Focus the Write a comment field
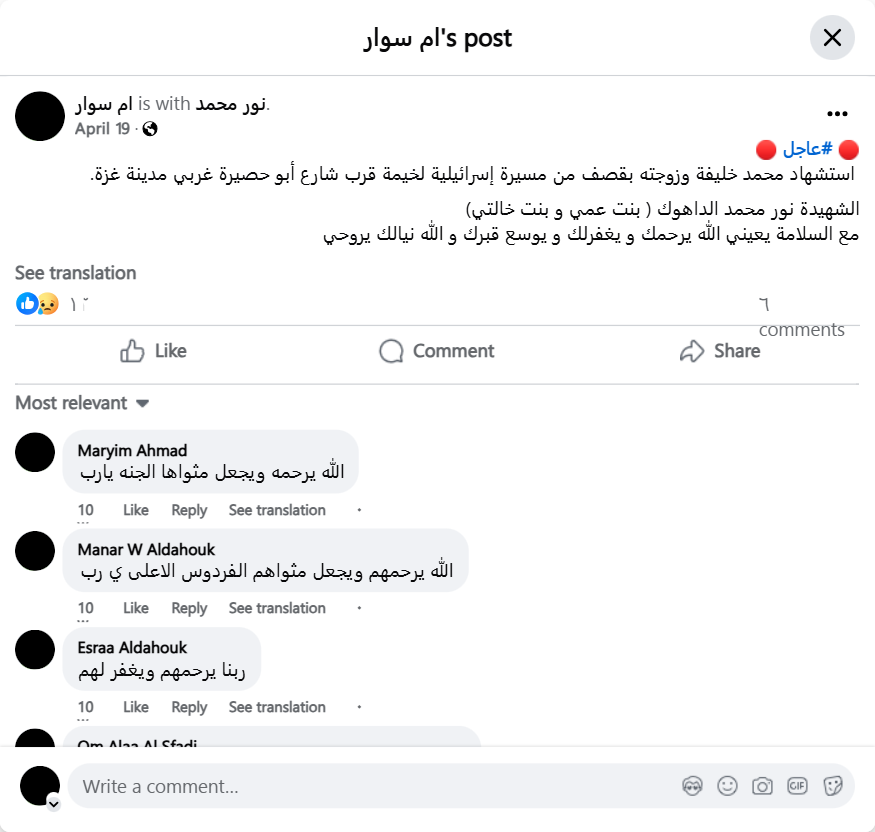 pyautogui.click(x=370, y=786)
